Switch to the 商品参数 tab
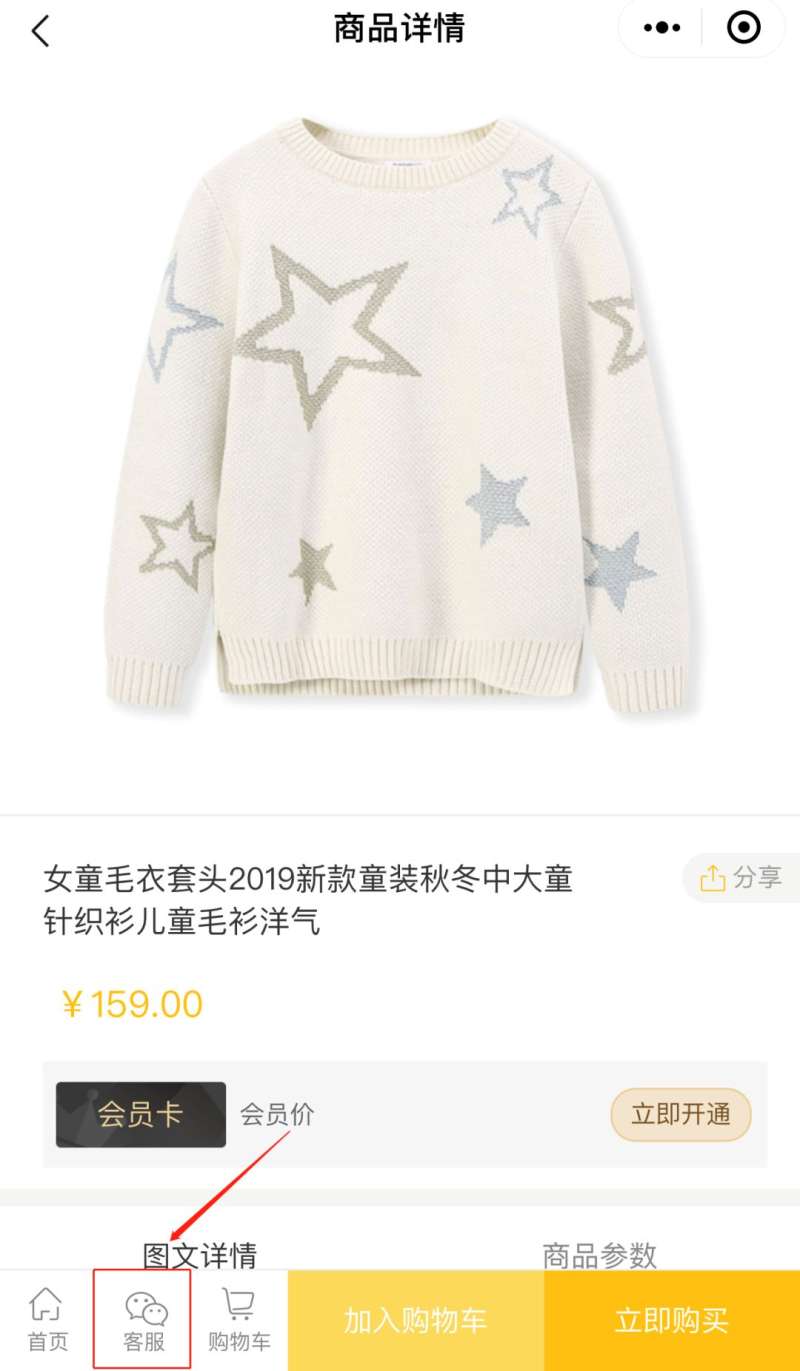Screen dimensions: 800x1371 click(600, 1254)
